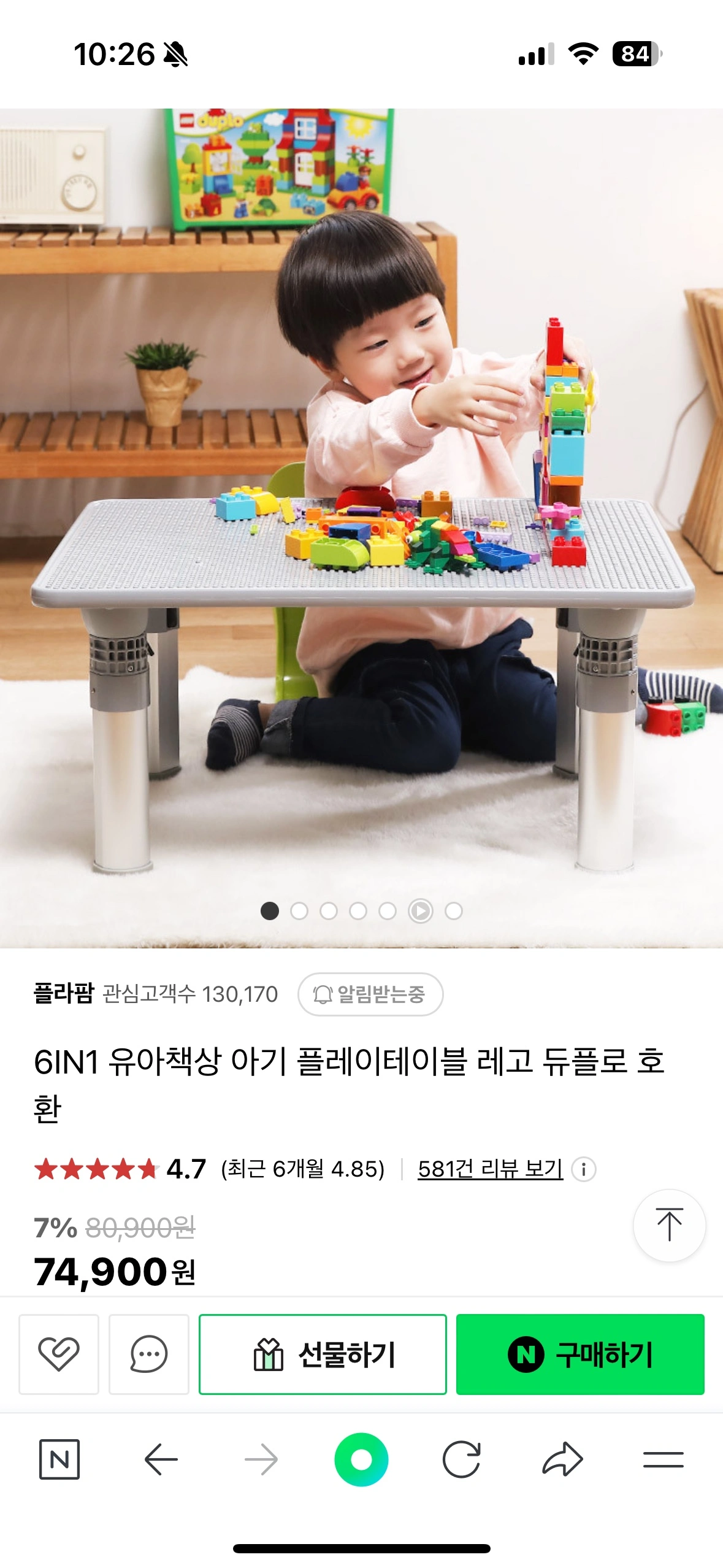Open the chat inquiry icon

[x=148, y=1354]
